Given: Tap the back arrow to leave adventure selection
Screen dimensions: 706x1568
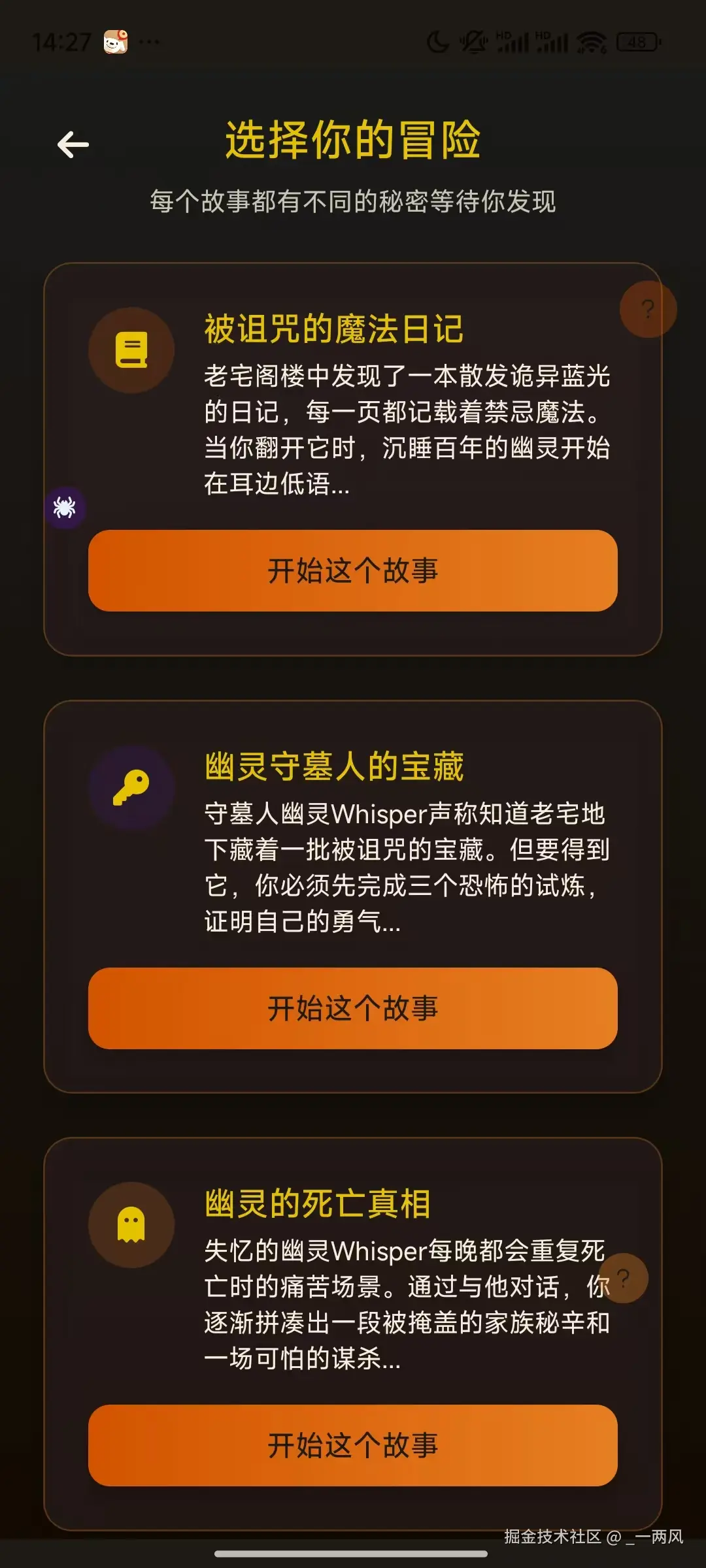Looking at the screenshot, I should 73,144.
